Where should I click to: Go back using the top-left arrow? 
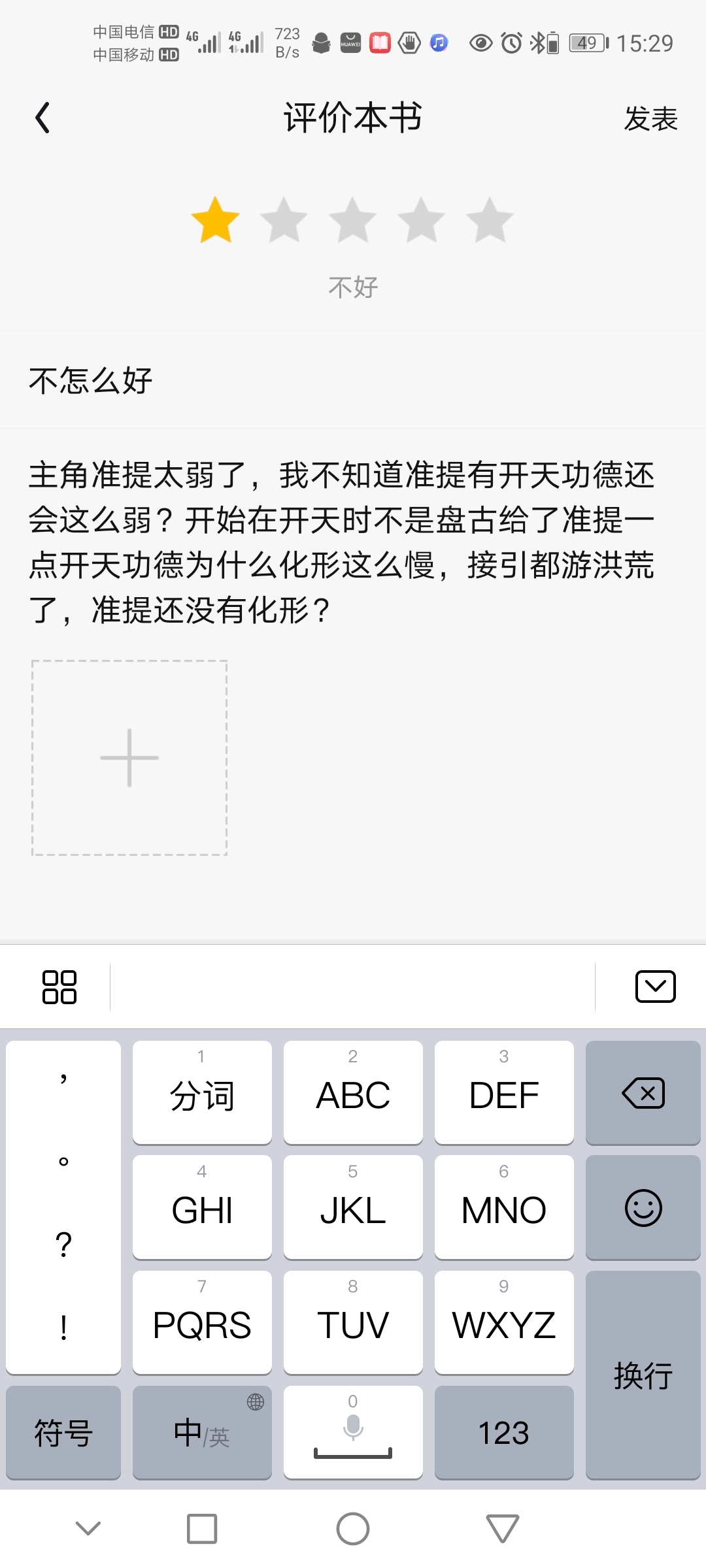pos(42,118)
